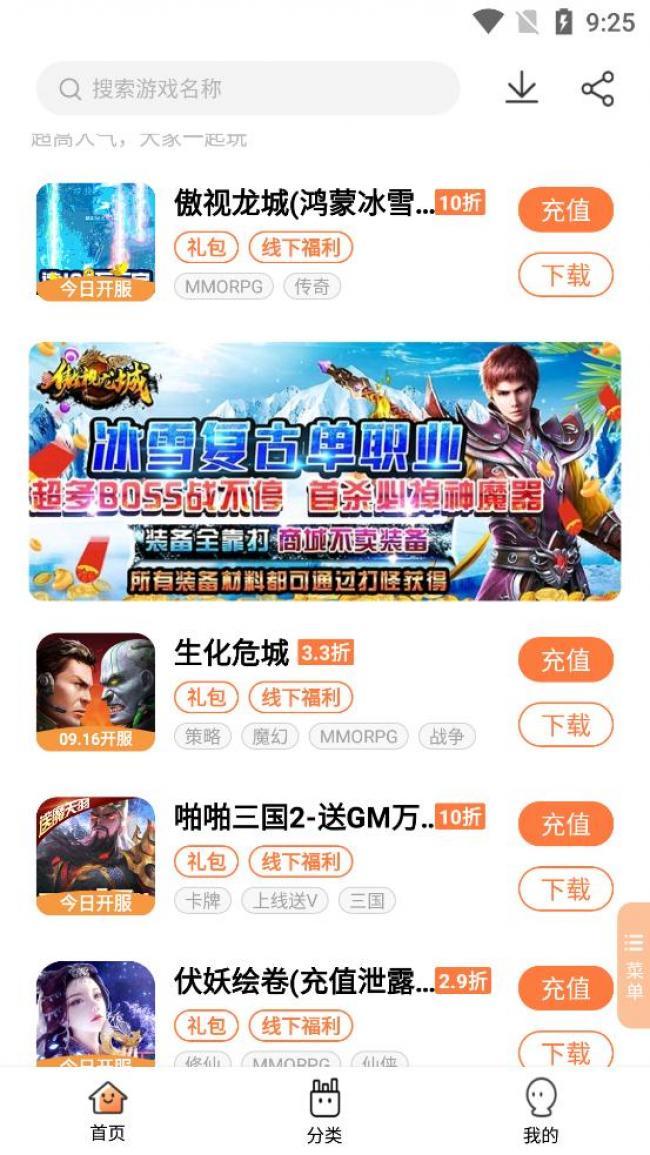Viewport: 650px width, 1155px height.
Task: Switch to the 分类 tab
Action: click(324, 1111)
